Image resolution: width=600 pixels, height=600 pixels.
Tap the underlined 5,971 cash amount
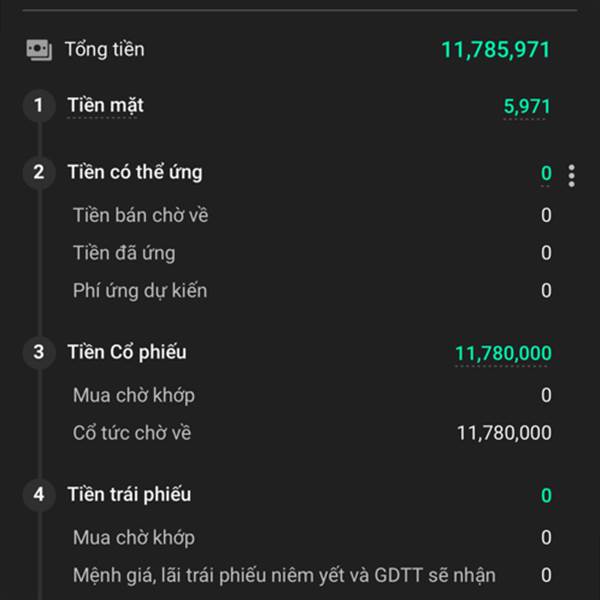pos(527,107)
